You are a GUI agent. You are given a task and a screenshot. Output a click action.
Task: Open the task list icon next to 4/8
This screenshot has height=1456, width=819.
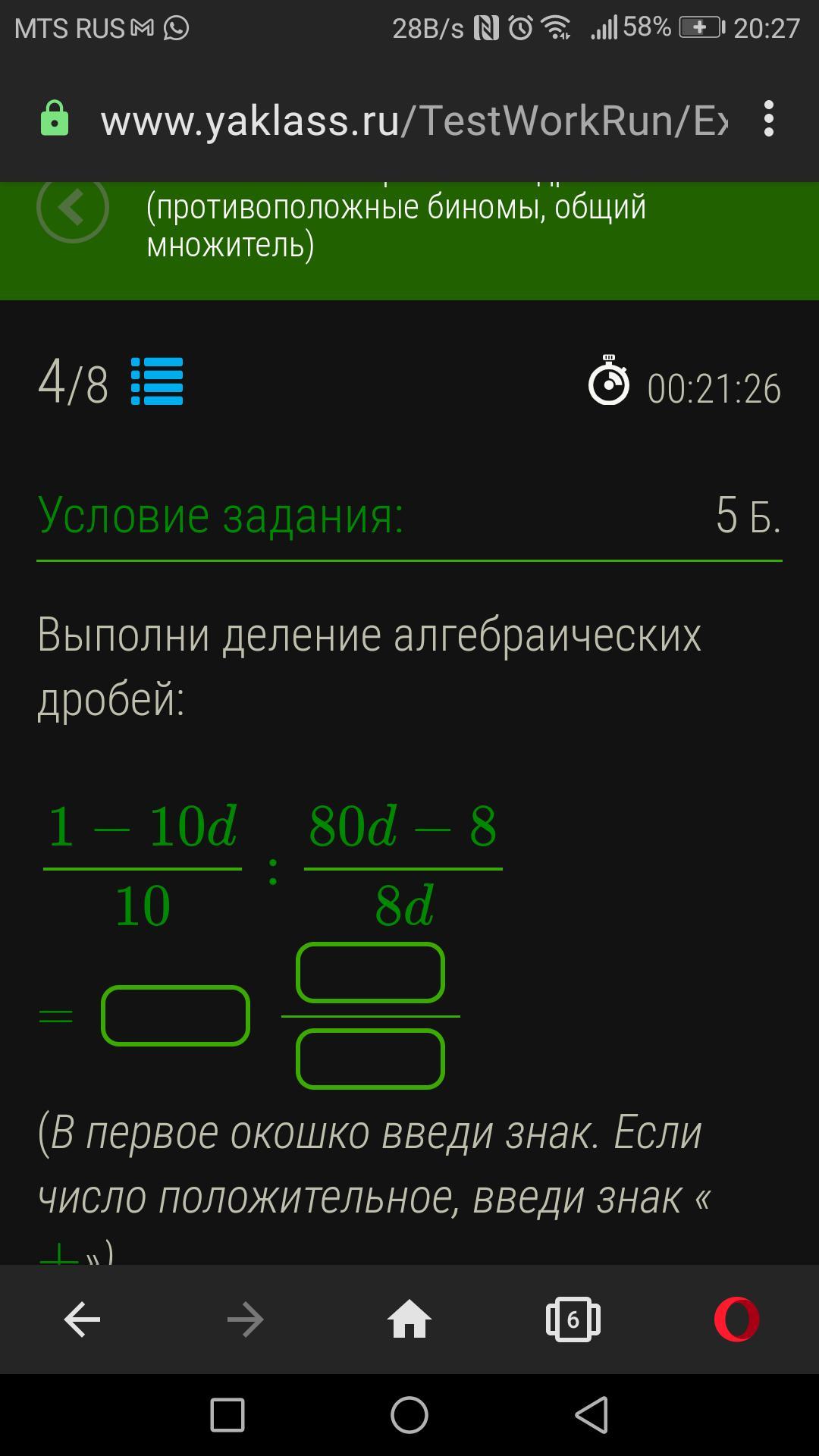(x=157, y=381)
